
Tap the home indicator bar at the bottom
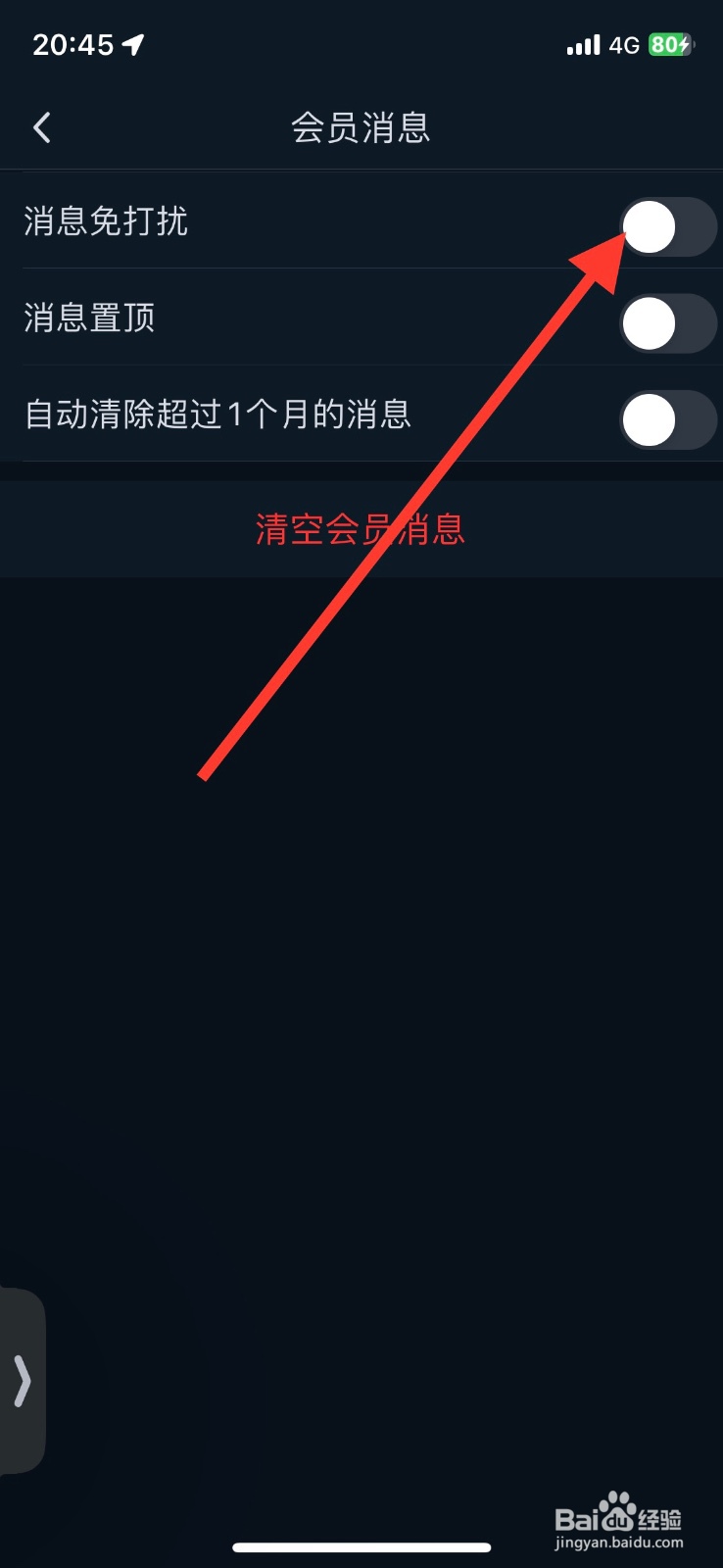point(361,1546)
